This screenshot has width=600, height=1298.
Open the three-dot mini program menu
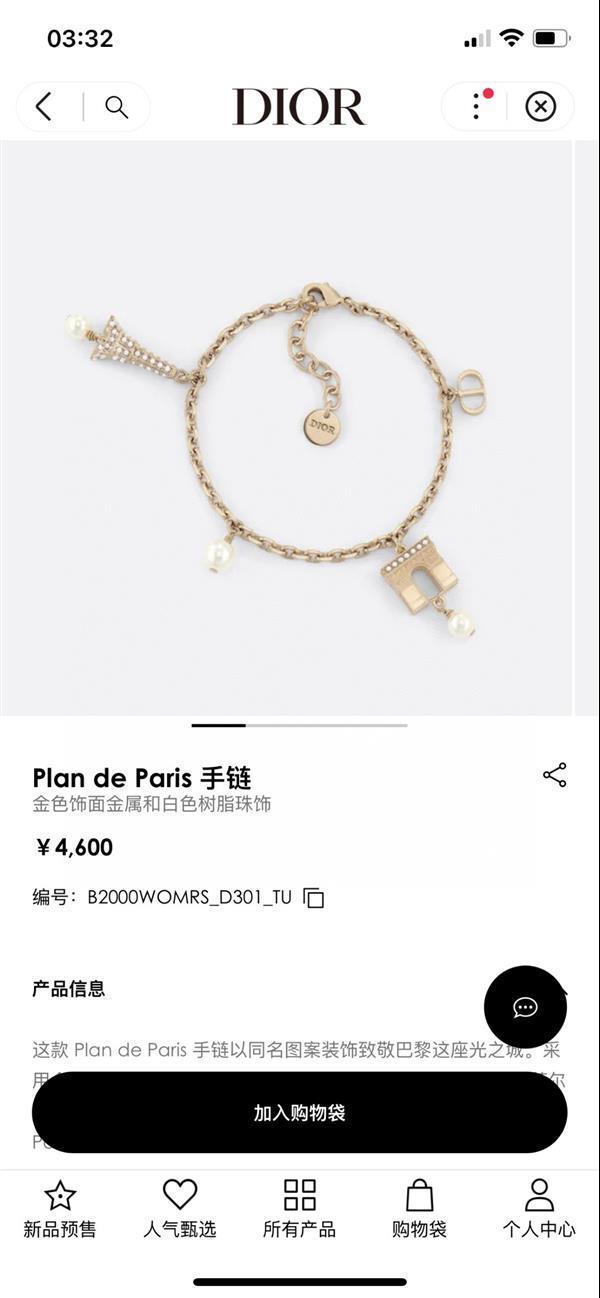[x=477, y=106]
